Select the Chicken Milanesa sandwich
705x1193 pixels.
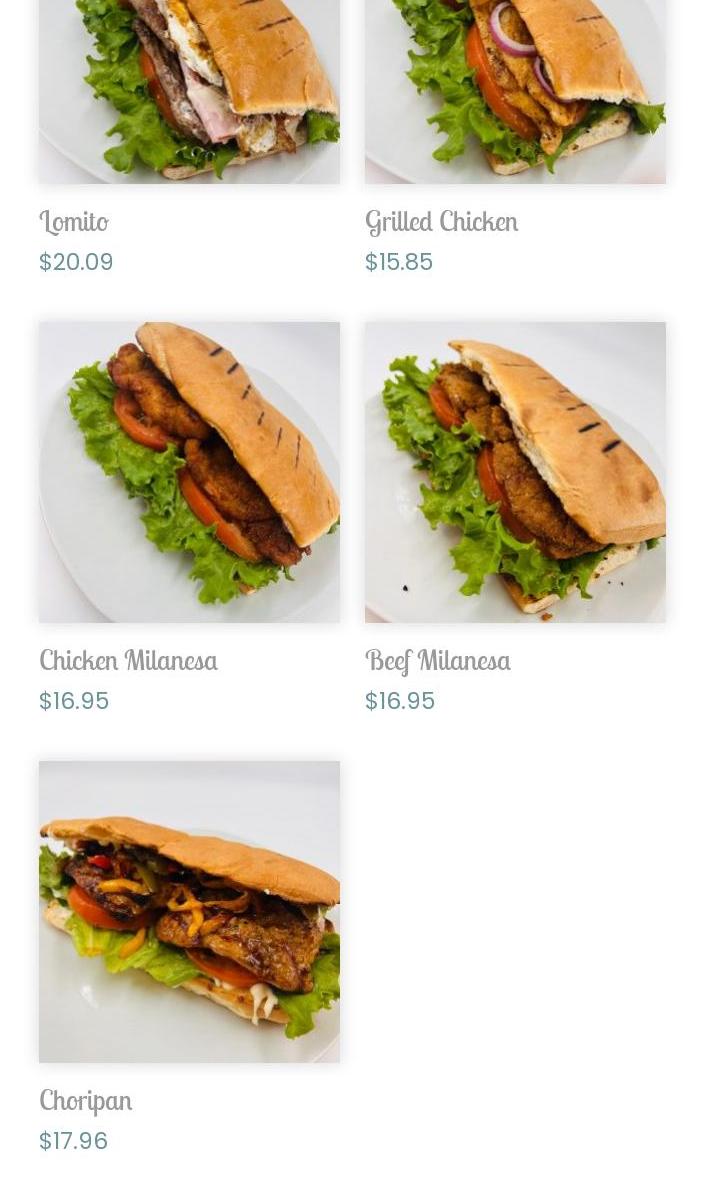(x=128, y=660)
